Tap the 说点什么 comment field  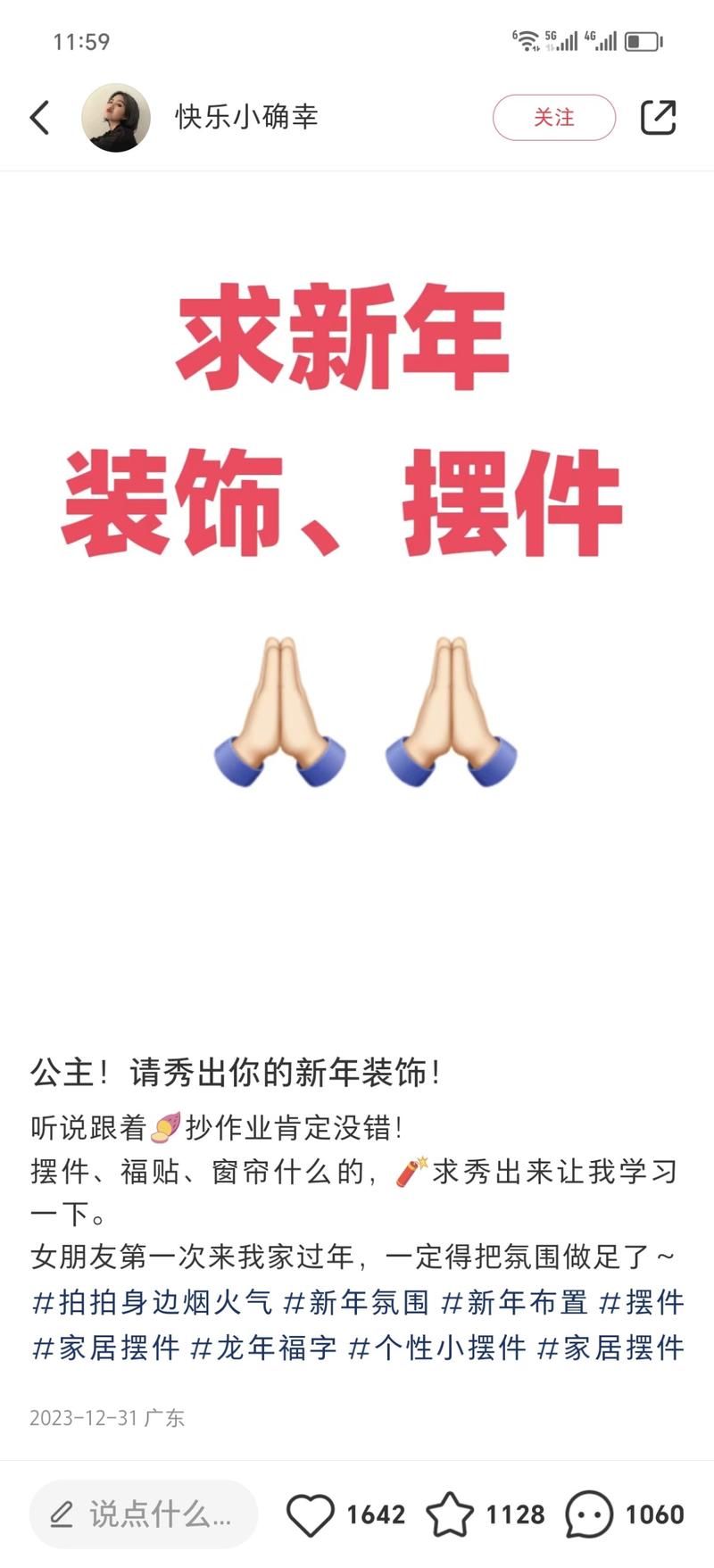pyautogui.click(x=143, y=1514)
